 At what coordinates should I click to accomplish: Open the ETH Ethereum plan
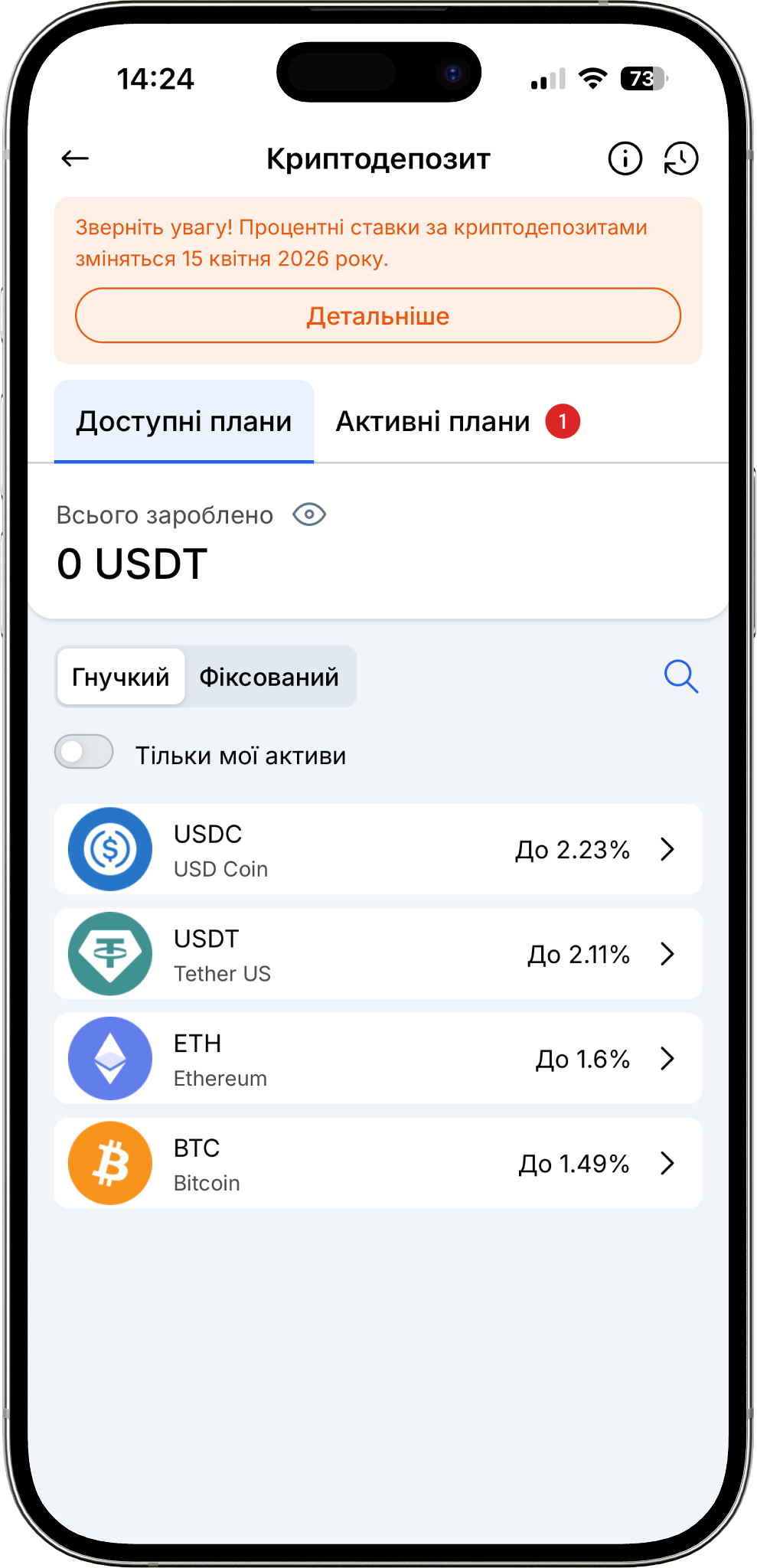[x=378, y=1059]
